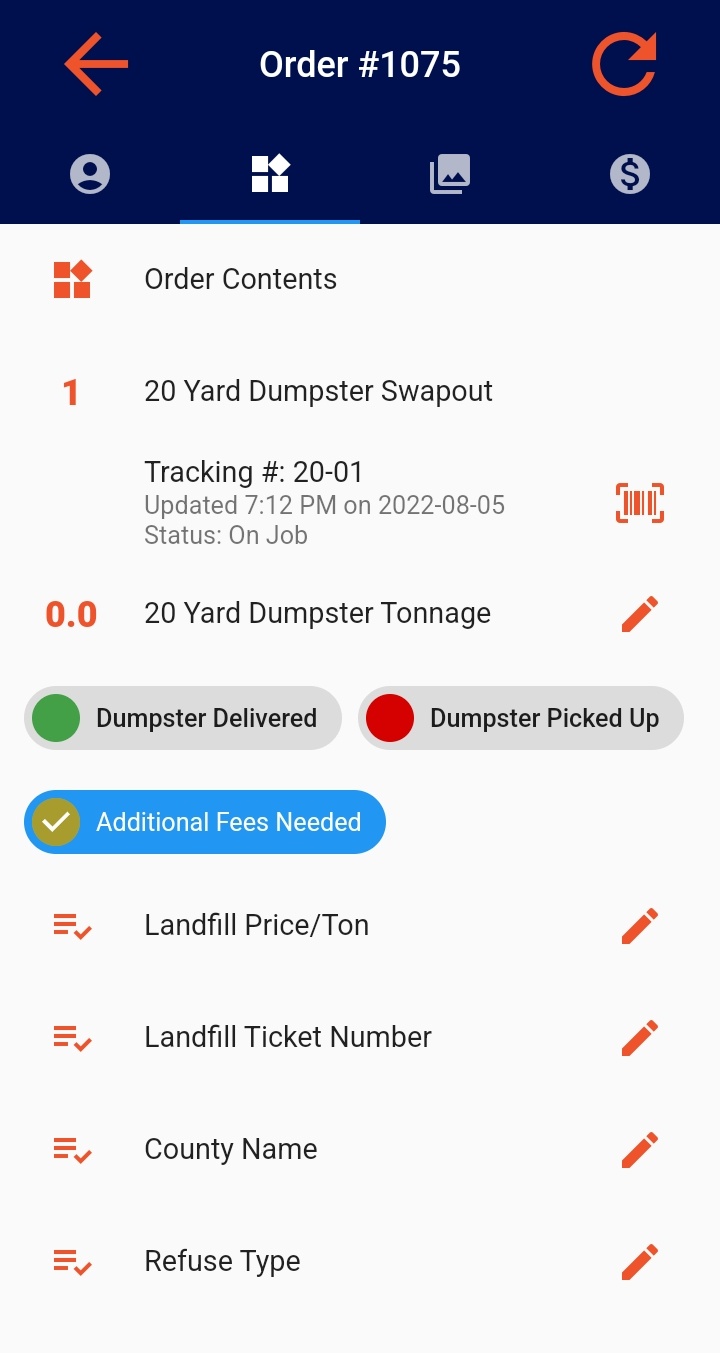Edit the County Name entry
The height and width of the screenshot is (1353, 720).
click(640, 1150)
